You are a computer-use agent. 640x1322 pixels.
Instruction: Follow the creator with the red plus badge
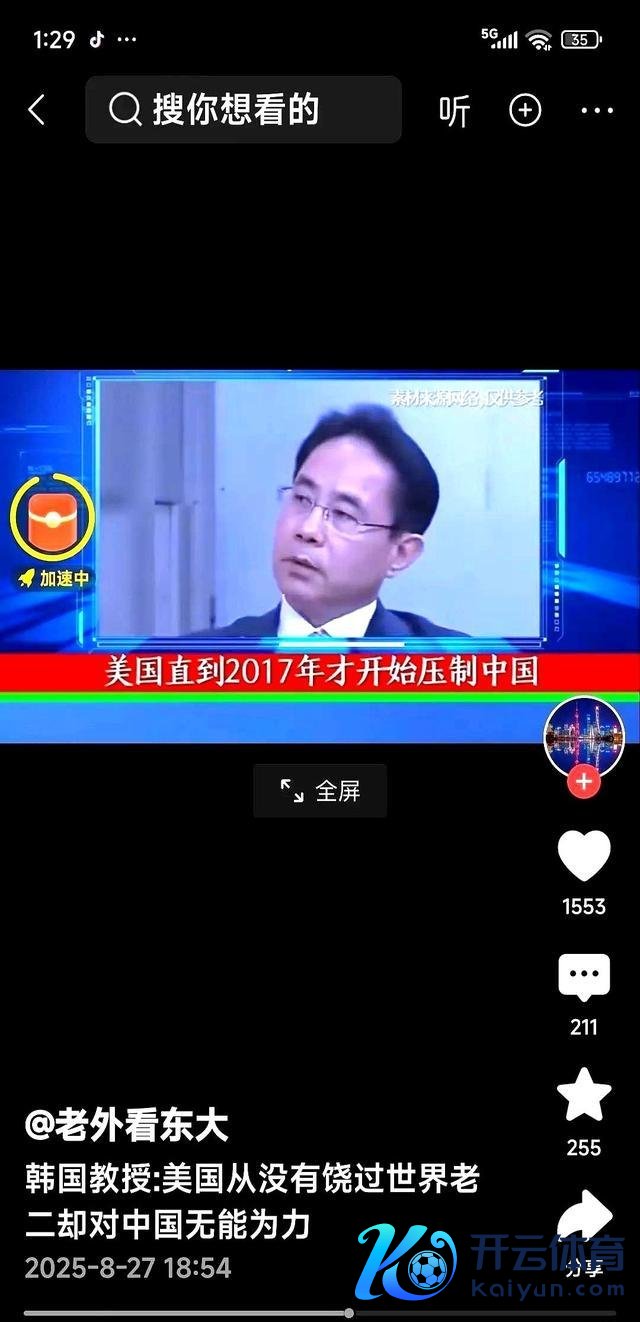(583, 782)
